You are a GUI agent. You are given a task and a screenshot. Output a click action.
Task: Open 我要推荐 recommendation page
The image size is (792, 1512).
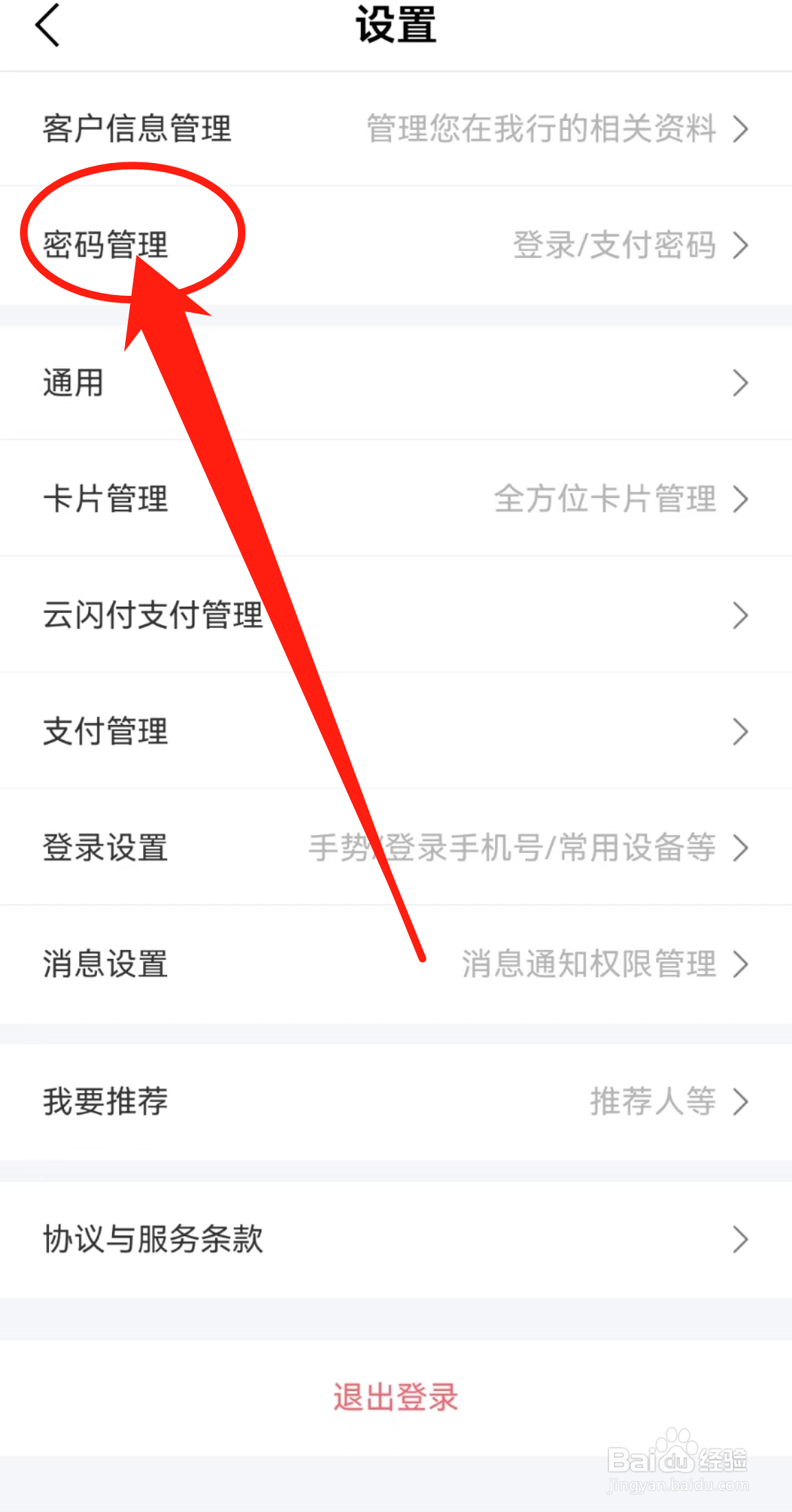104,1101
